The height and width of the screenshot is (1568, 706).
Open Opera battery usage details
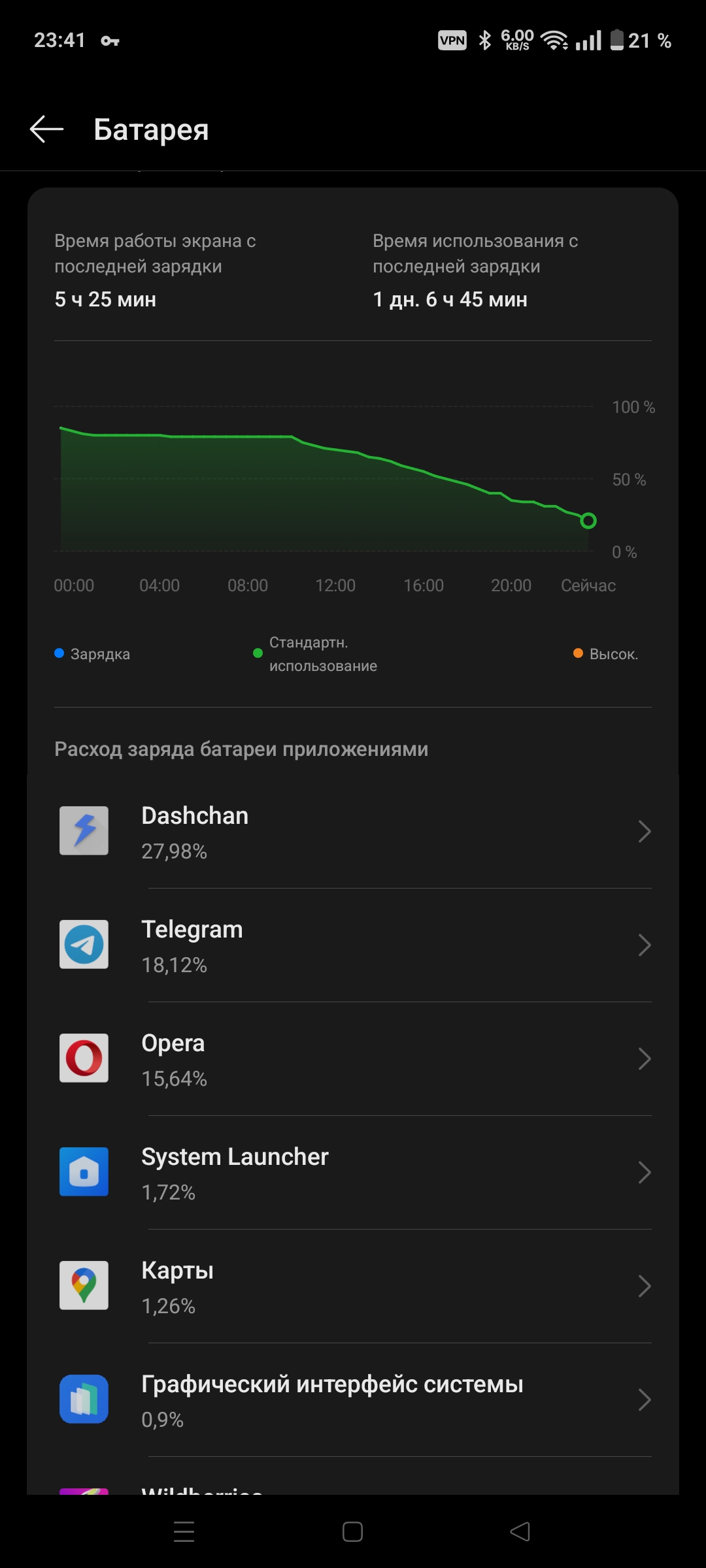click(x=353, y=1059)
